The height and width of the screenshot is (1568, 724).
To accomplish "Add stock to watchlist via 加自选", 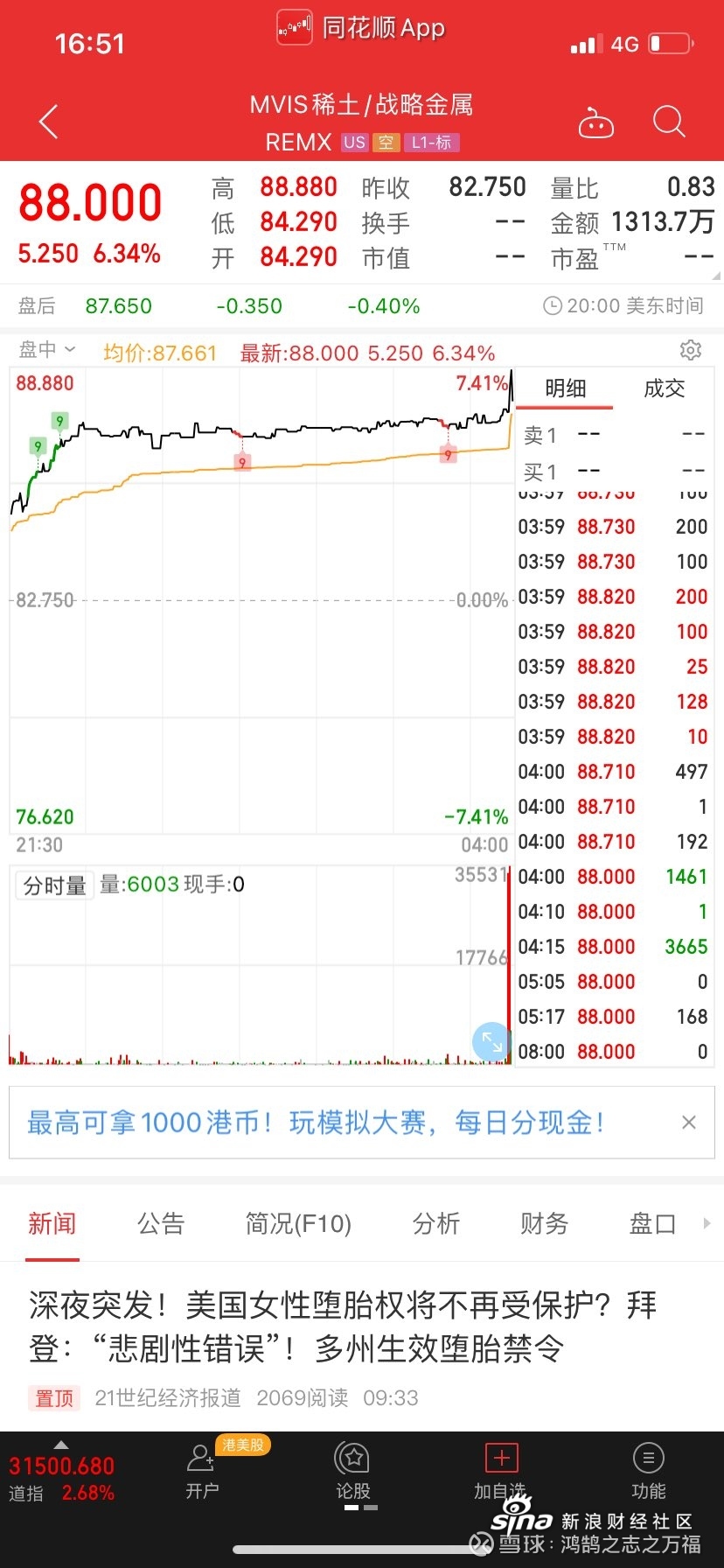I will (501, 1472).
